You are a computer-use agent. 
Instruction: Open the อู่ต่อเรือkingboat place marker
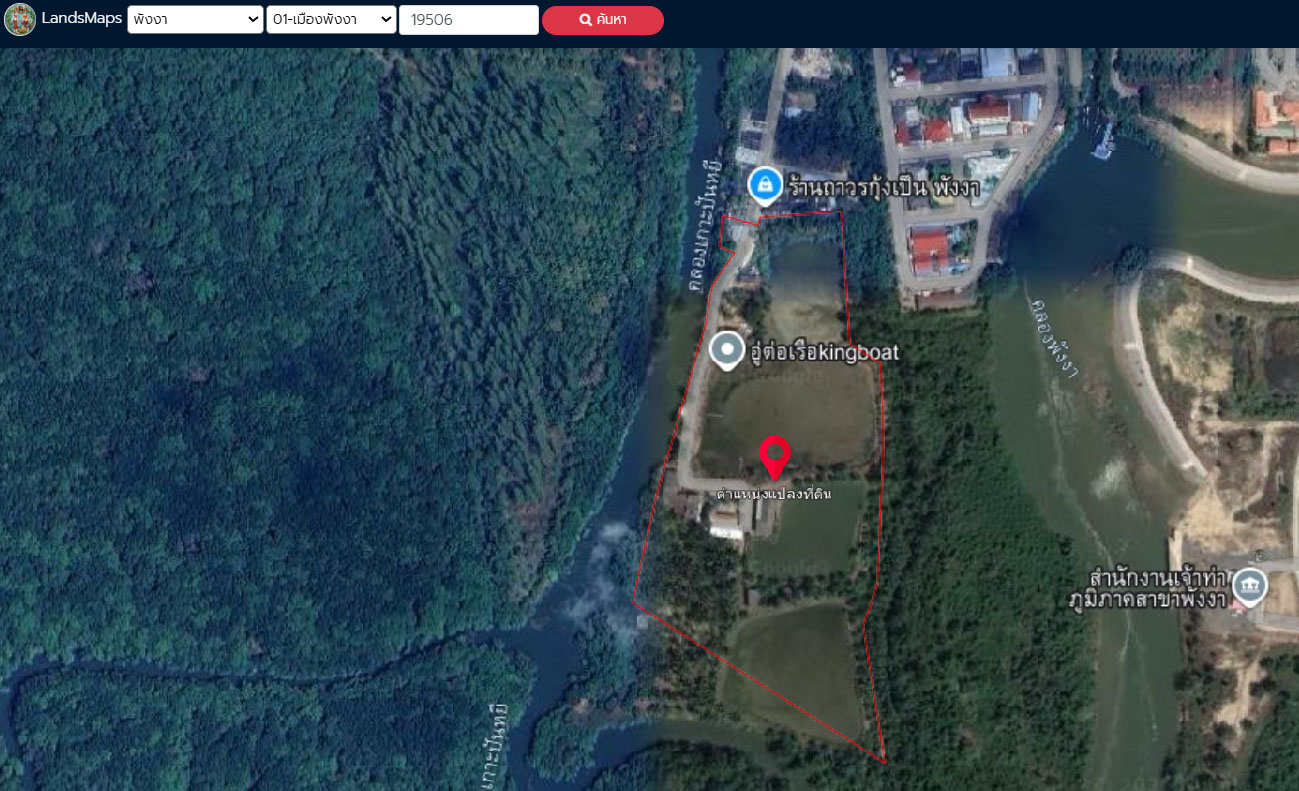pyautogui.click(x=727, y=350)
